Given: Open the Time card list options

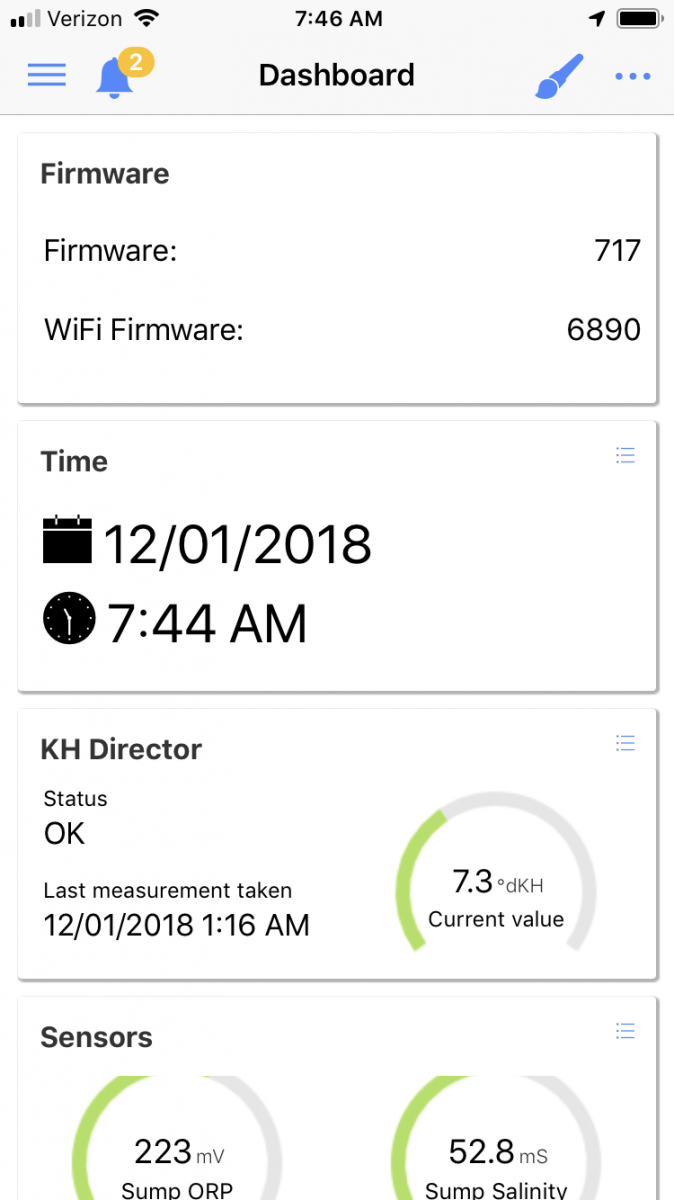Looking at the screenshot, I should 626,456.
